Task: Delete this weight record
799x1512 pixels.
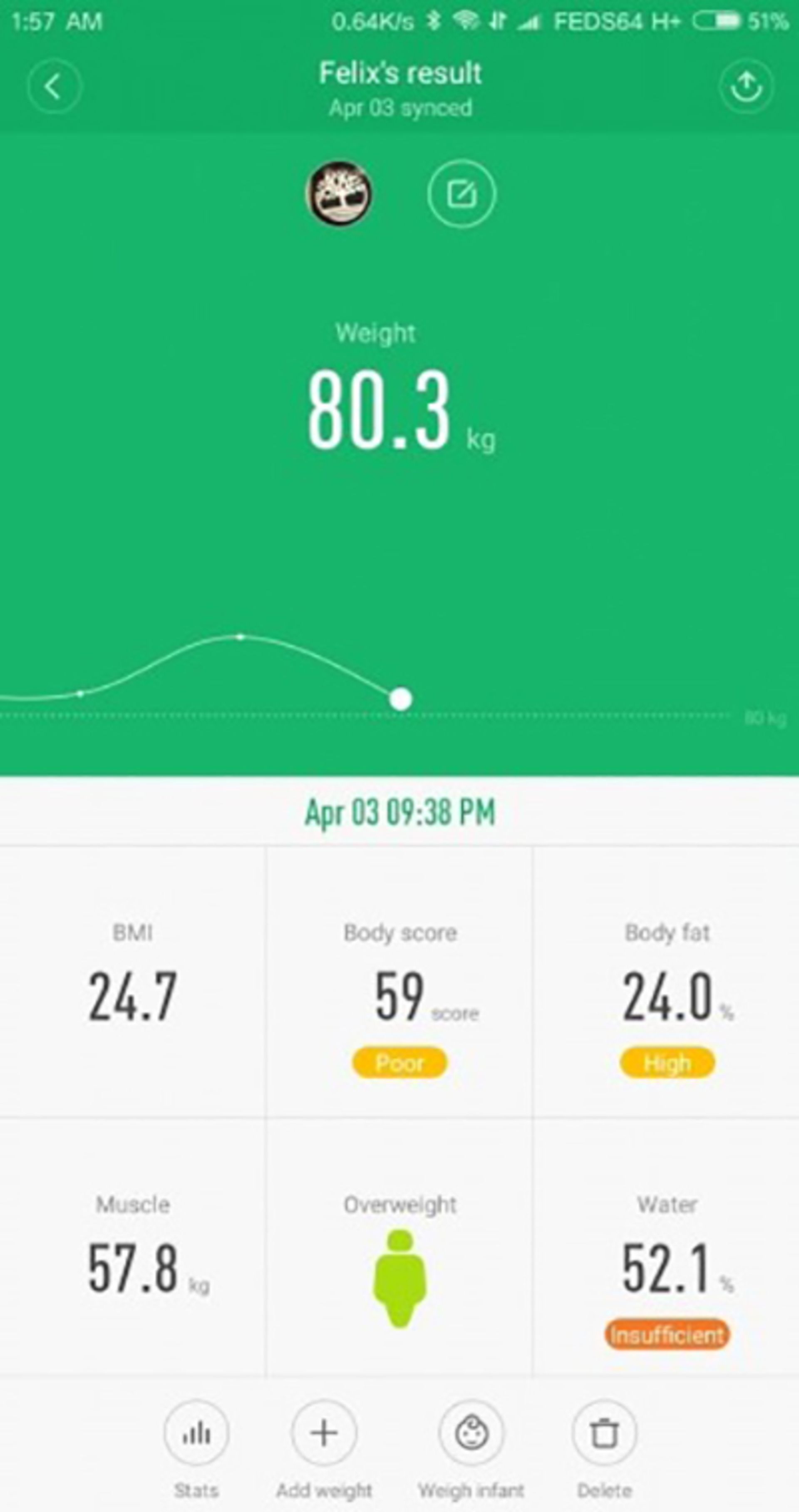Action: point(604,1433)
